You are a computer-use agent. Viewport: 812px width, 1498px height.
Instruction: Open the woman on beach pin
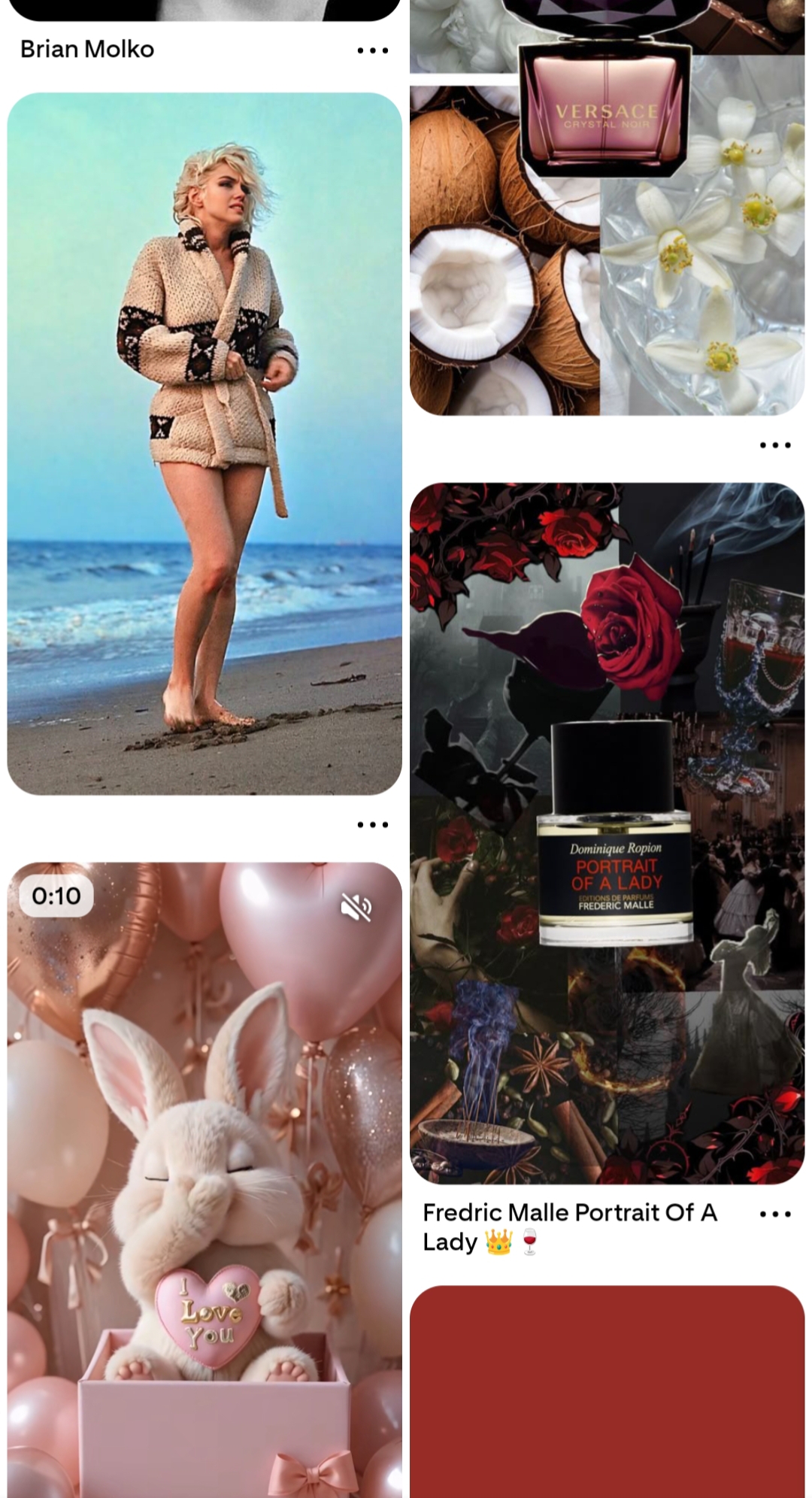[205, 444]
